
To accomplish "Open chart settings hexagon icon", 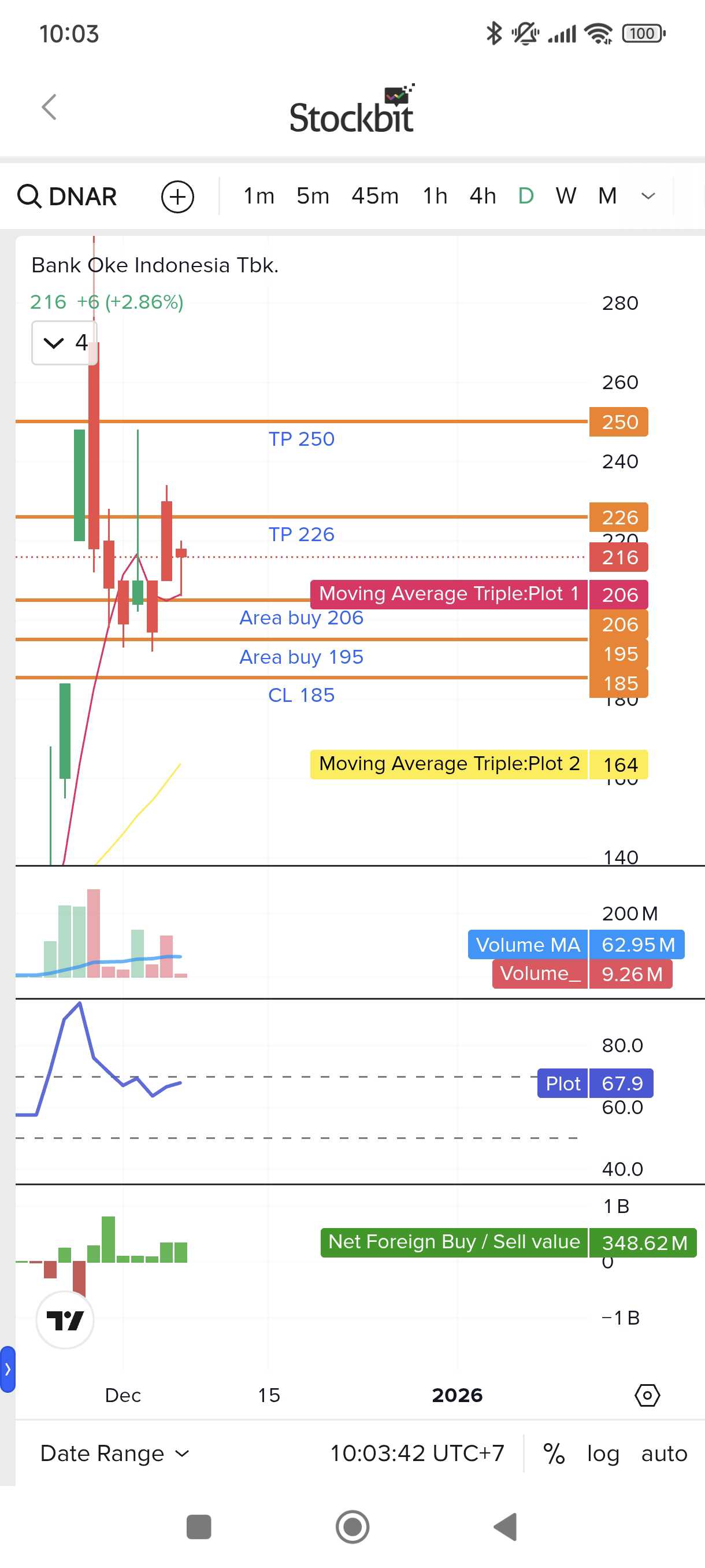I will coord(647,1395).
